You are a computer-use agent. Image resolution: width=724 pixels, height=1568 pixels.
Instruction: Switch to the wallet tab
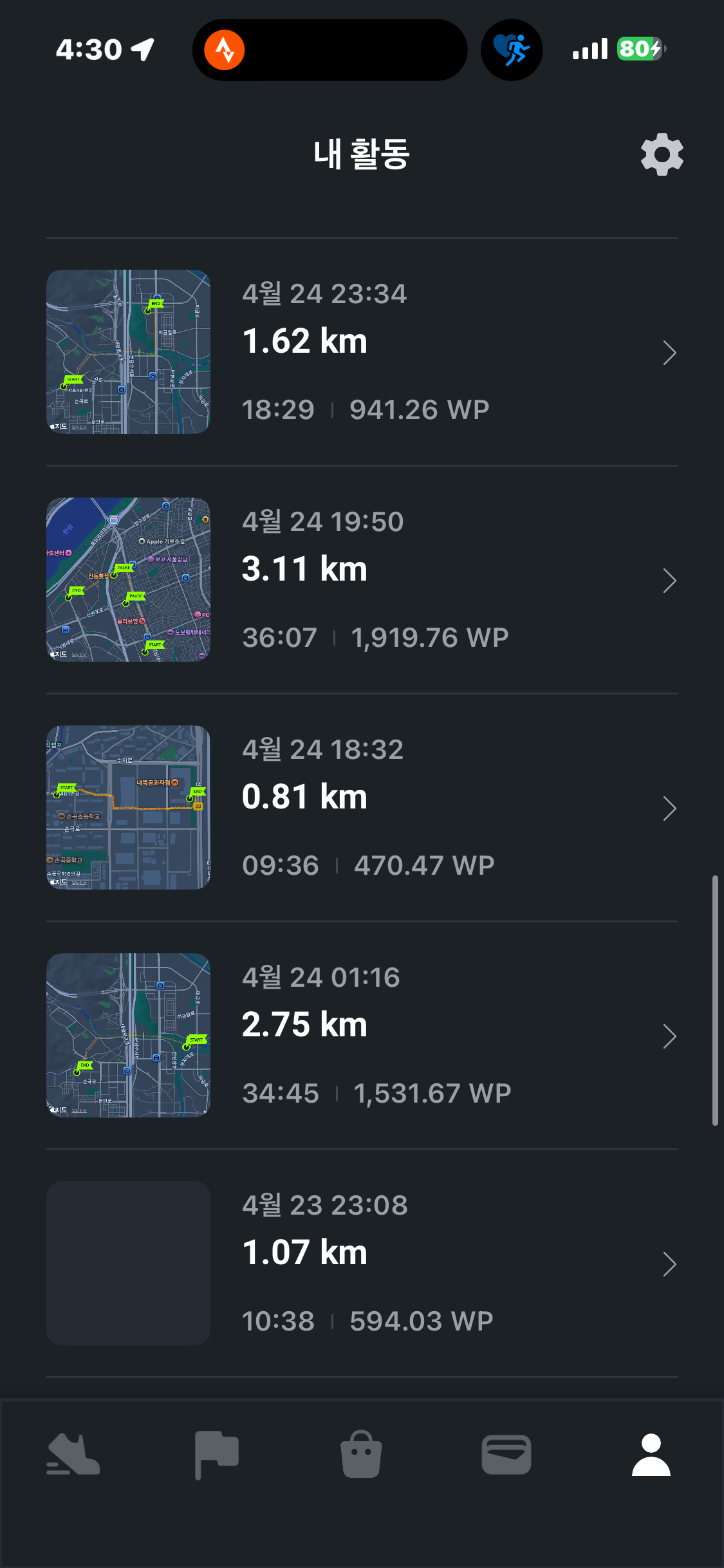pos(506,1455)
